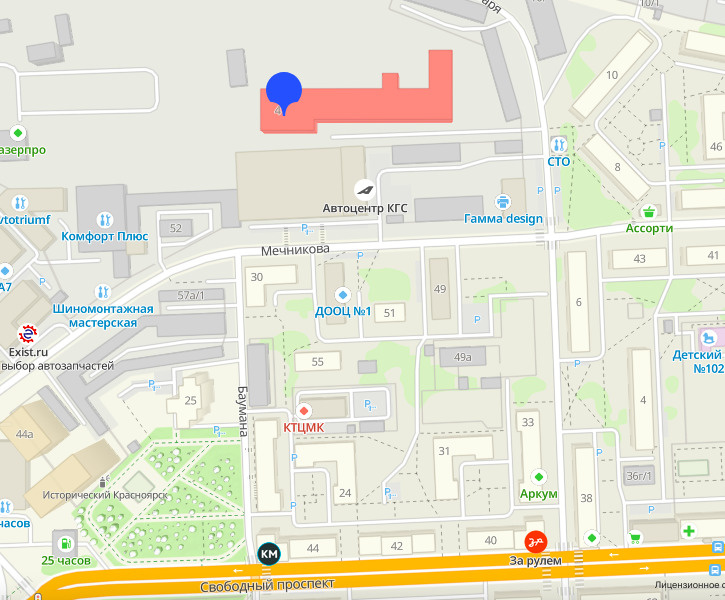Screen dimensions: 725x600
Task: Open the За рулем marker
Action: click(x=538, y=541)
